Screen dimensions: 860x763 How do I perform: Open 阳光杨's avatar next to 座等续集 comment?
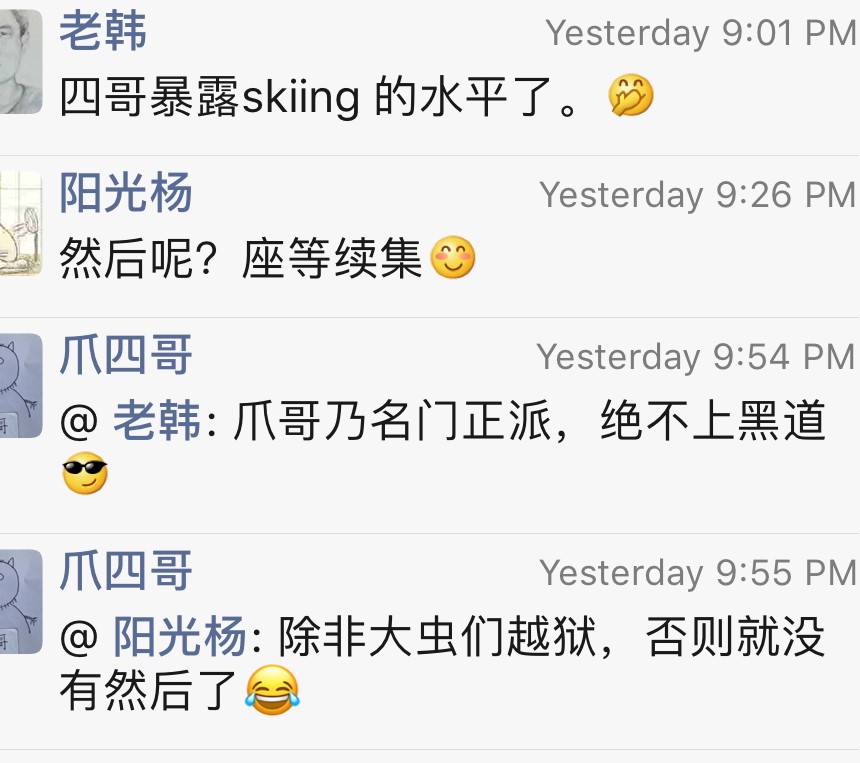click(20, 224)
